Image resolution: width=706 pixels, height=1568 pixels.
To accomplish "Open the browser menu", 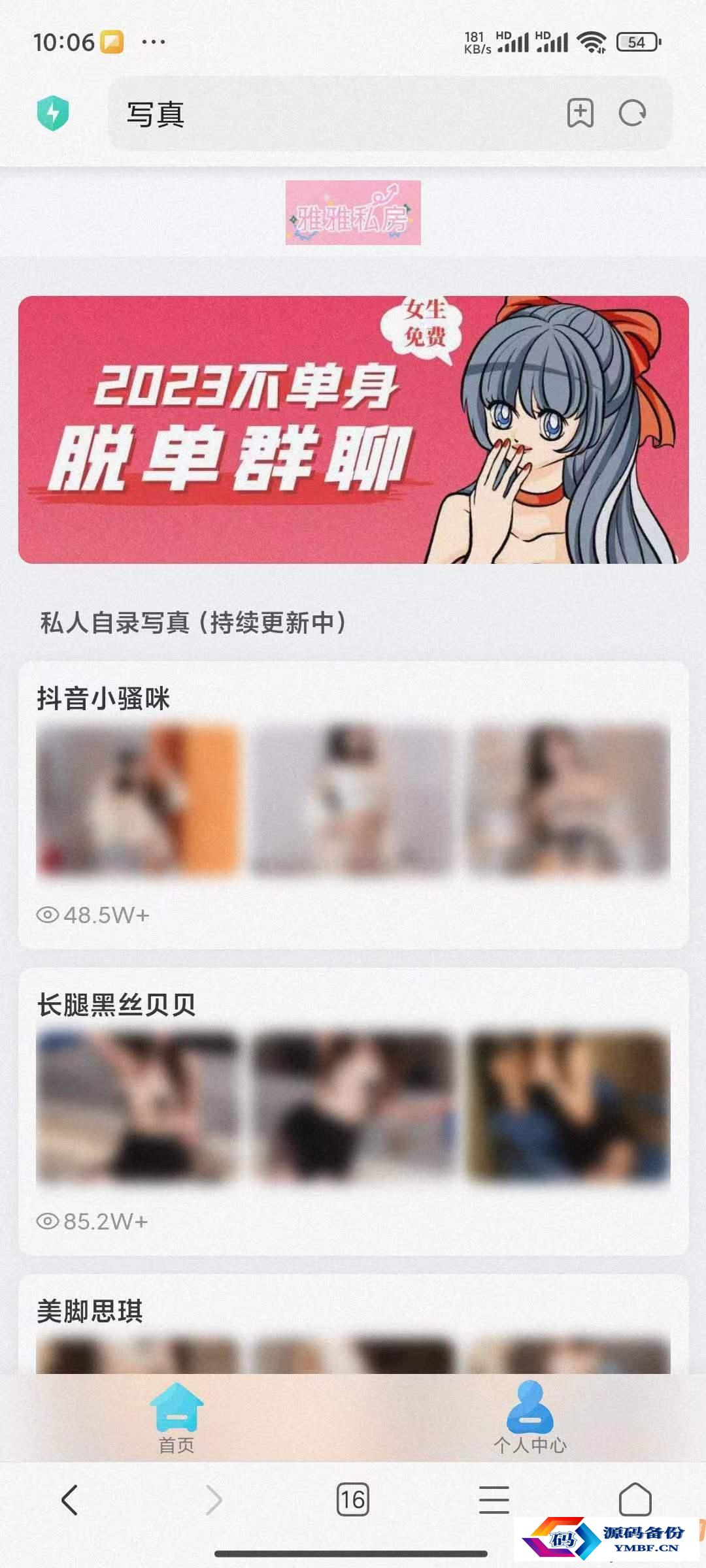I will (x=494, y=1499).
